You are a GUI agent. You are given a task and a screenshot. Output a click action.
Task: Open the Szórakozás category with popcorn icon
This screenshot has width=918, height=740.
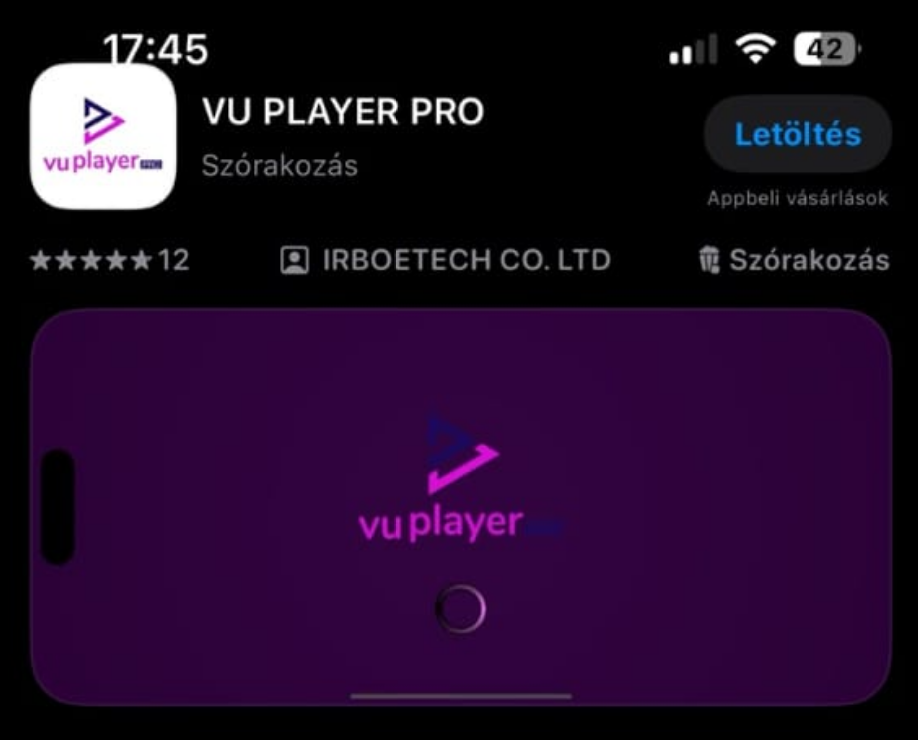(x=793, y=261)
